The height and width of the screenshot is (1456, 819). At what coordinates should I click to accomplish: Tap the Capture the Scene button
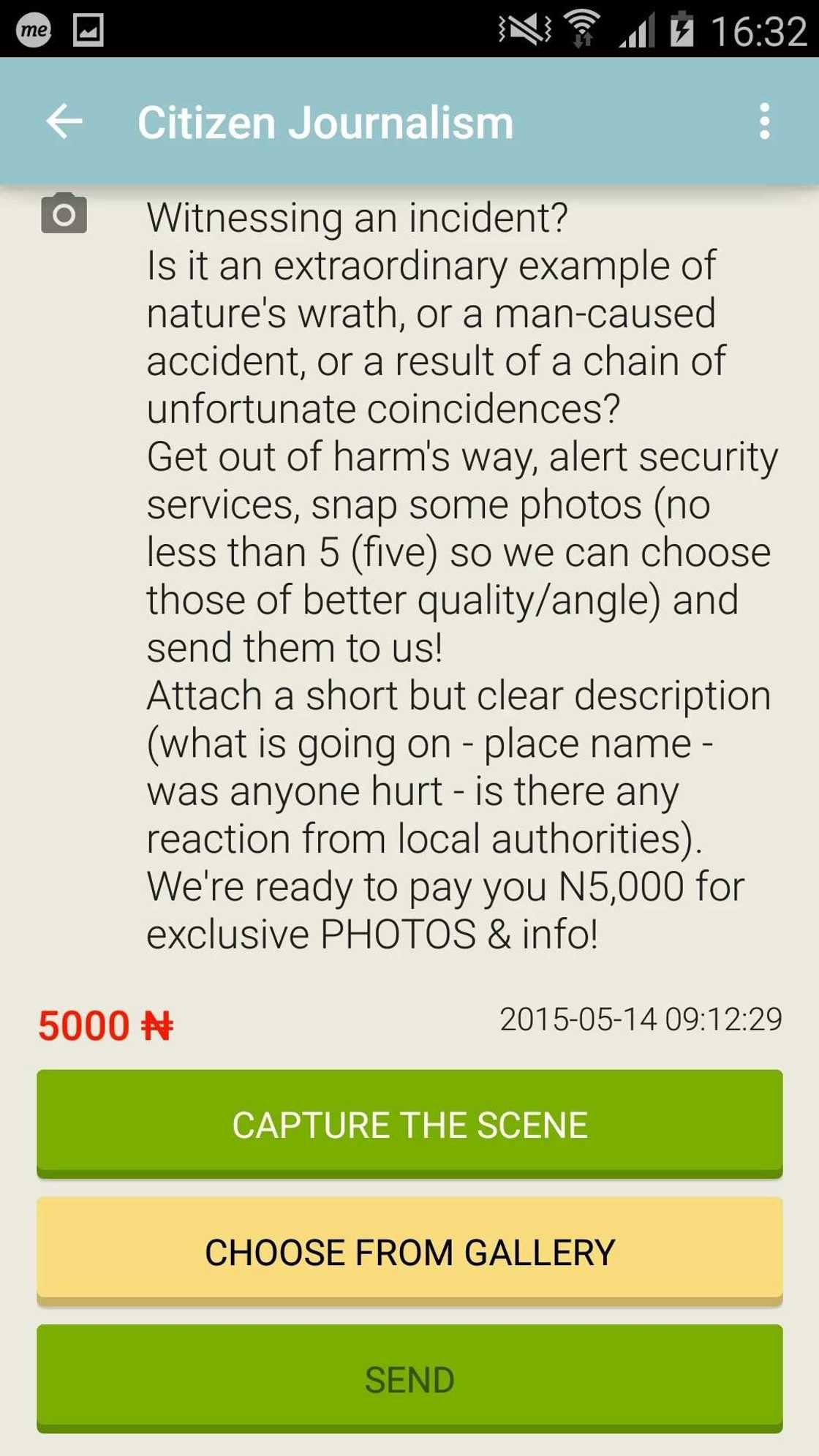pyautogui.click(x=409, y=1124)
